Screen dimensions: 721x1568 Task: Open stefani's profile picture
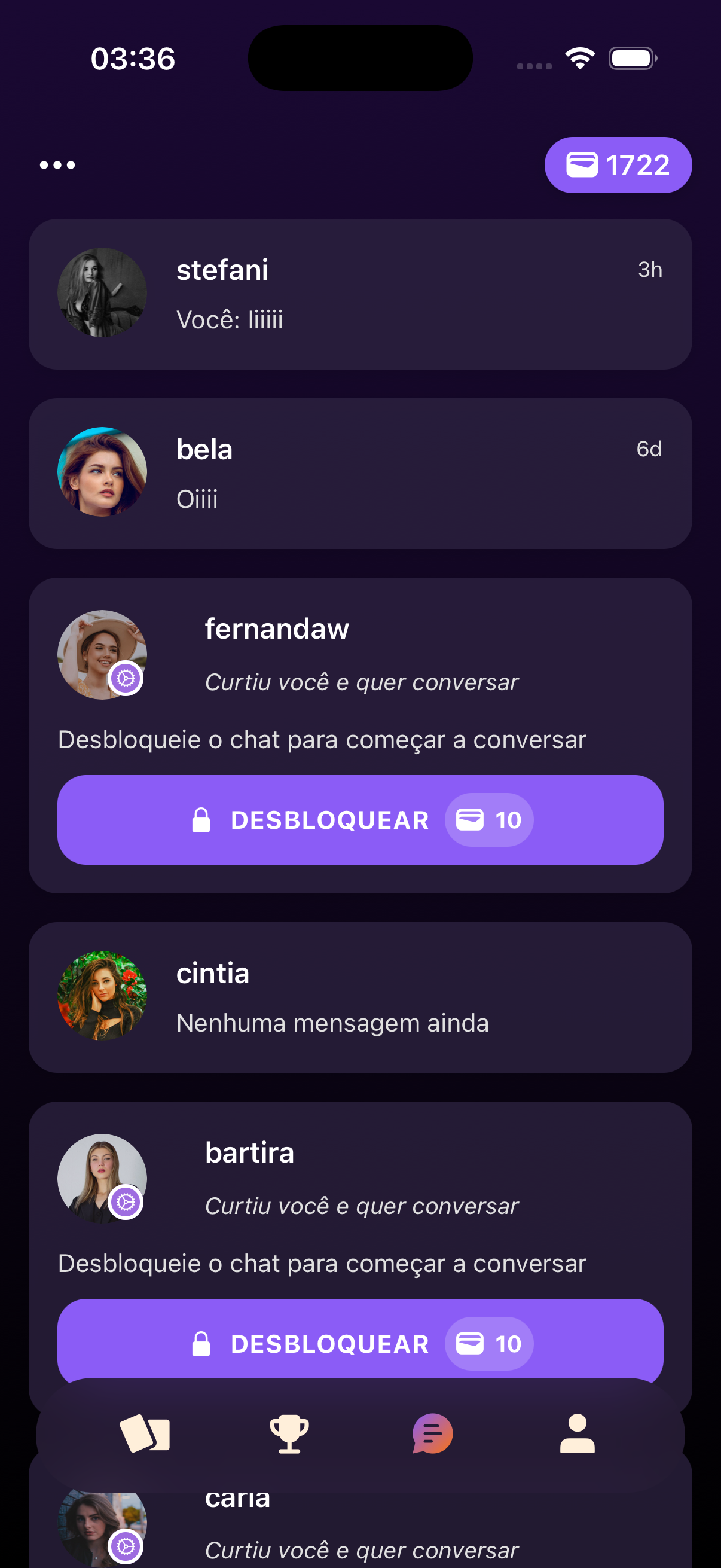[102, 293]
